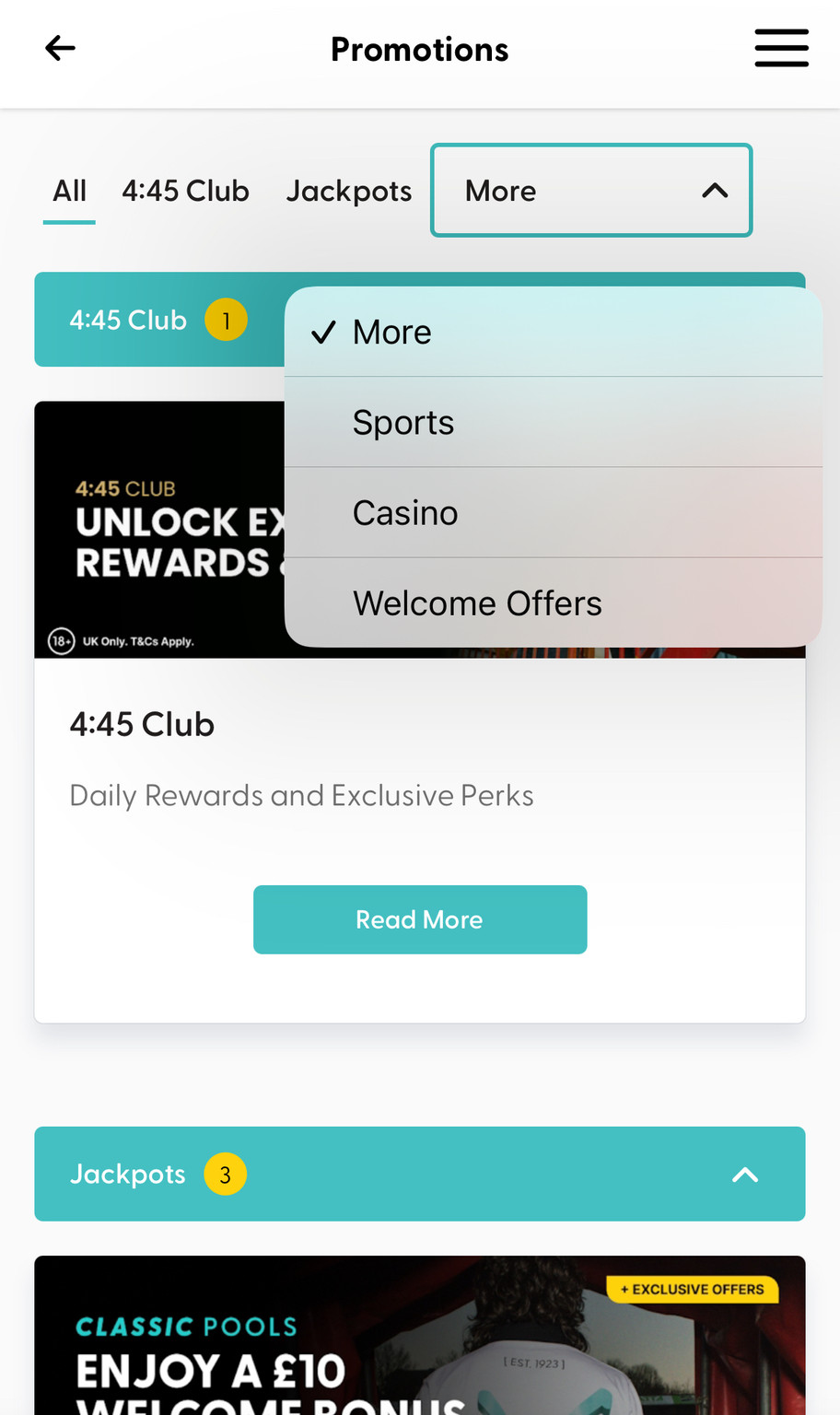Pick Welcome Offers from the dropdown
This screenshot has width=840, height=1415.
click(x=553, y=603)
